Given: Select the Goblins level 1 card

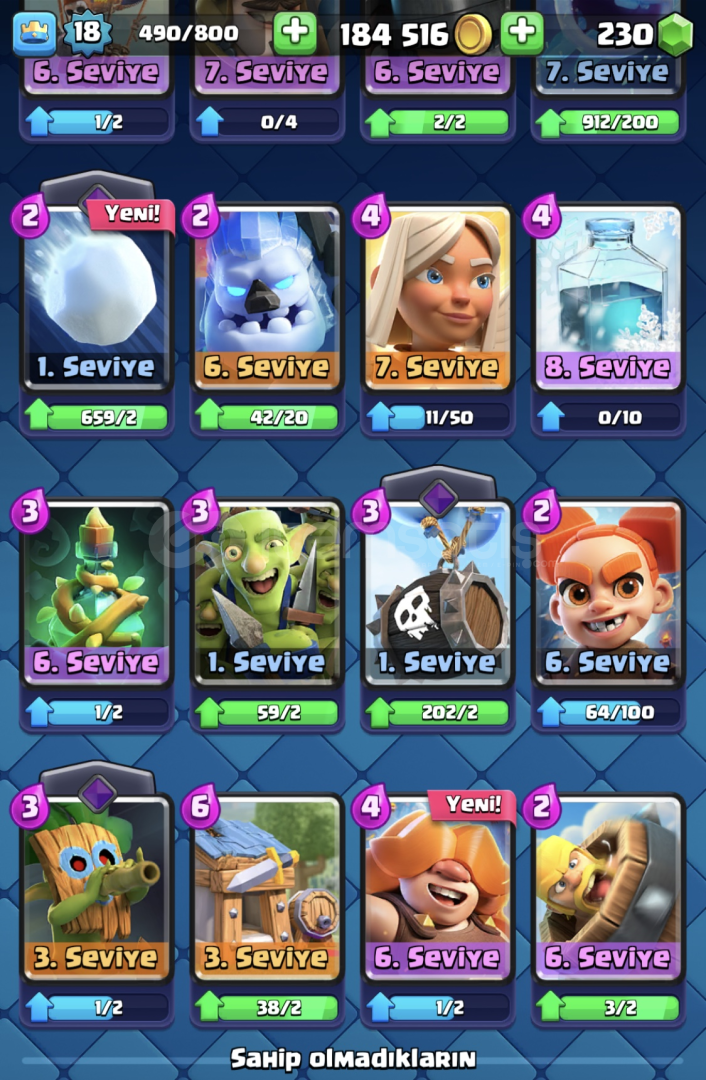Looking at the screenshot, I should click(266, 595).
